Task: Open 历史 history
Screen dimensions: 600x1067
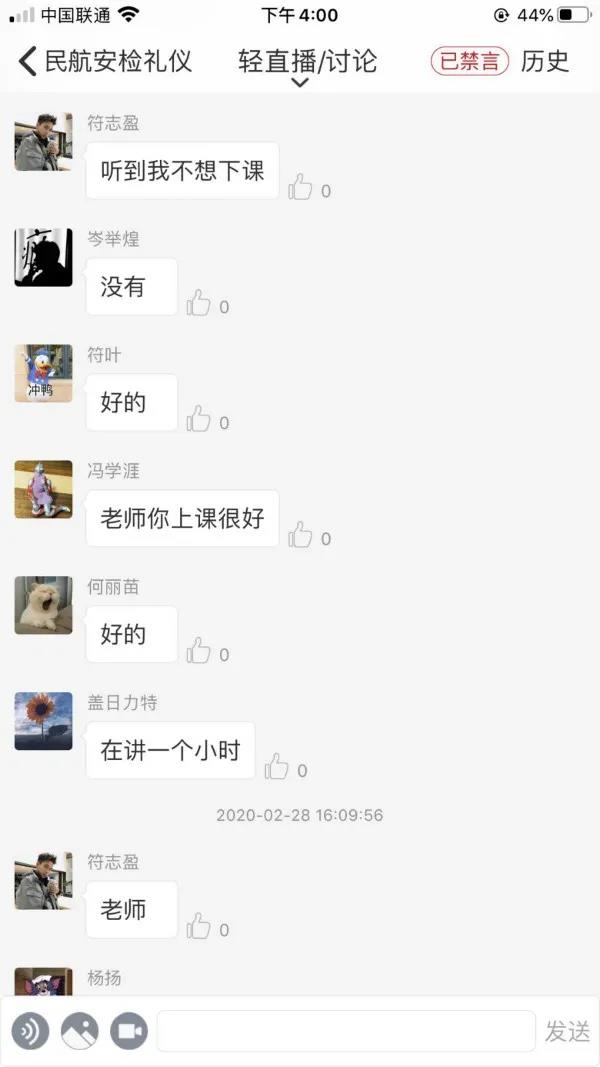Action: pos(545,61)
